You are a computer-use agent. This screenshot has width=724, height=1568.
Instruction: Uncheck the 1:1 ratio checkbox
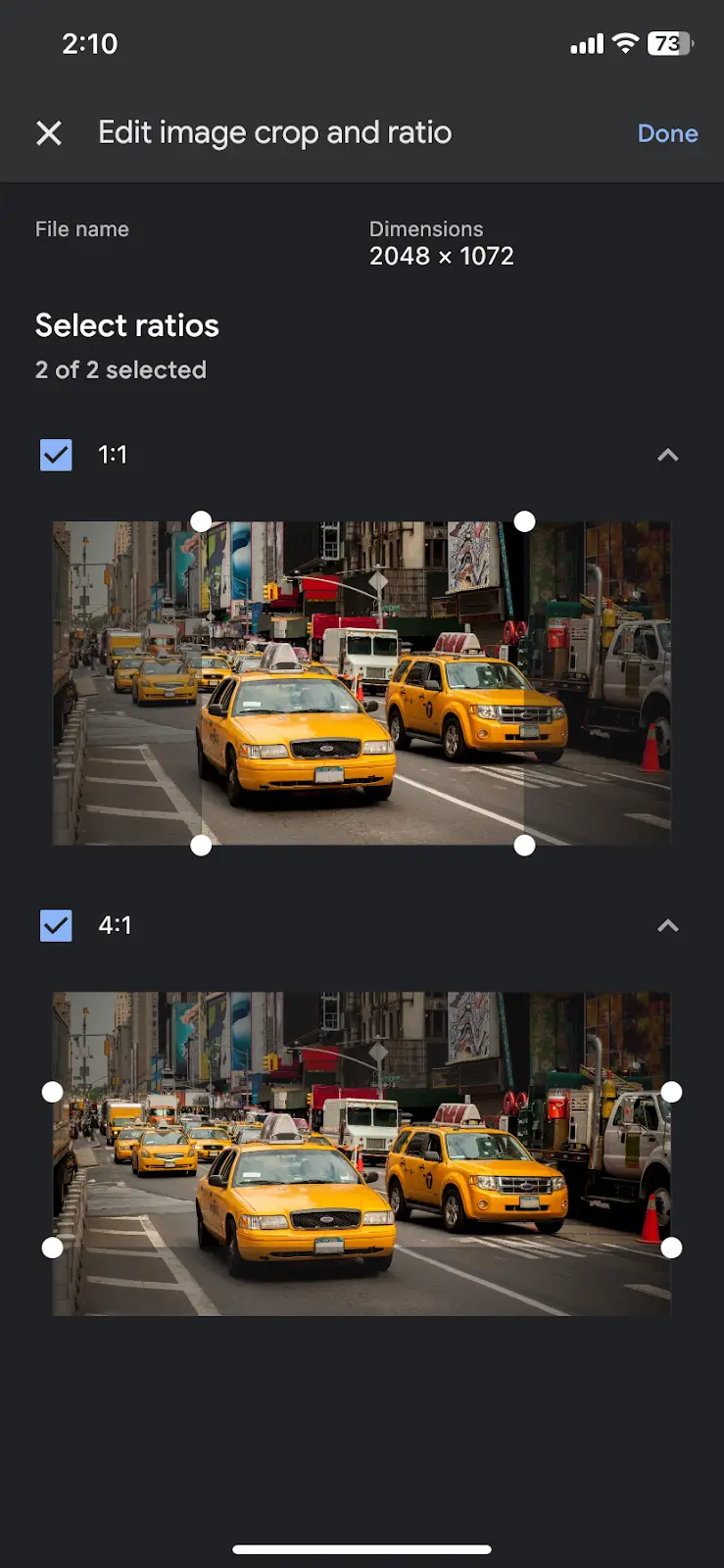click(x=56, y=455)
